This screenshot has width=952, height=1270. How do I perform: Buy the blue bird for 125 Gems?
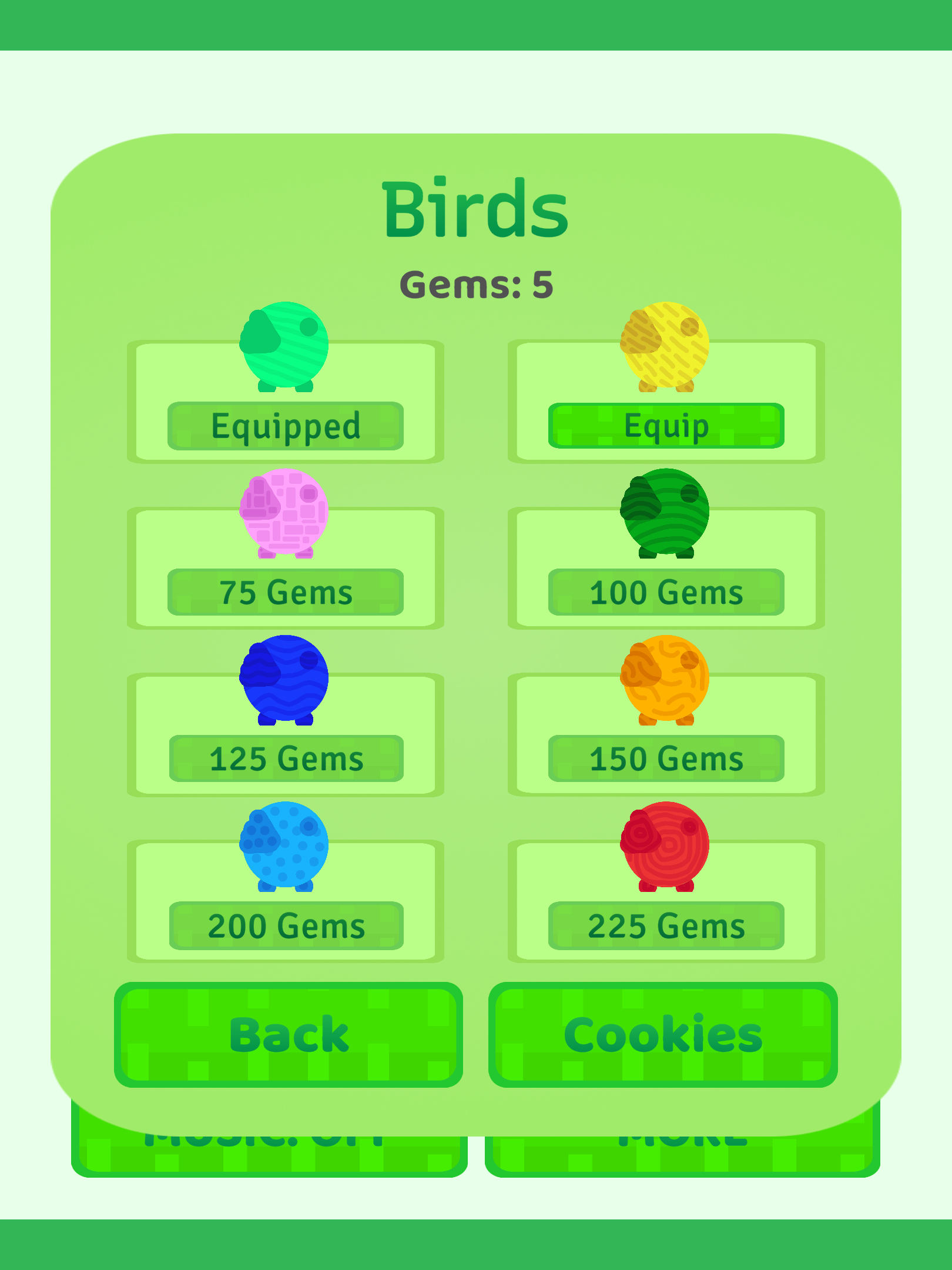coord(284,758)
